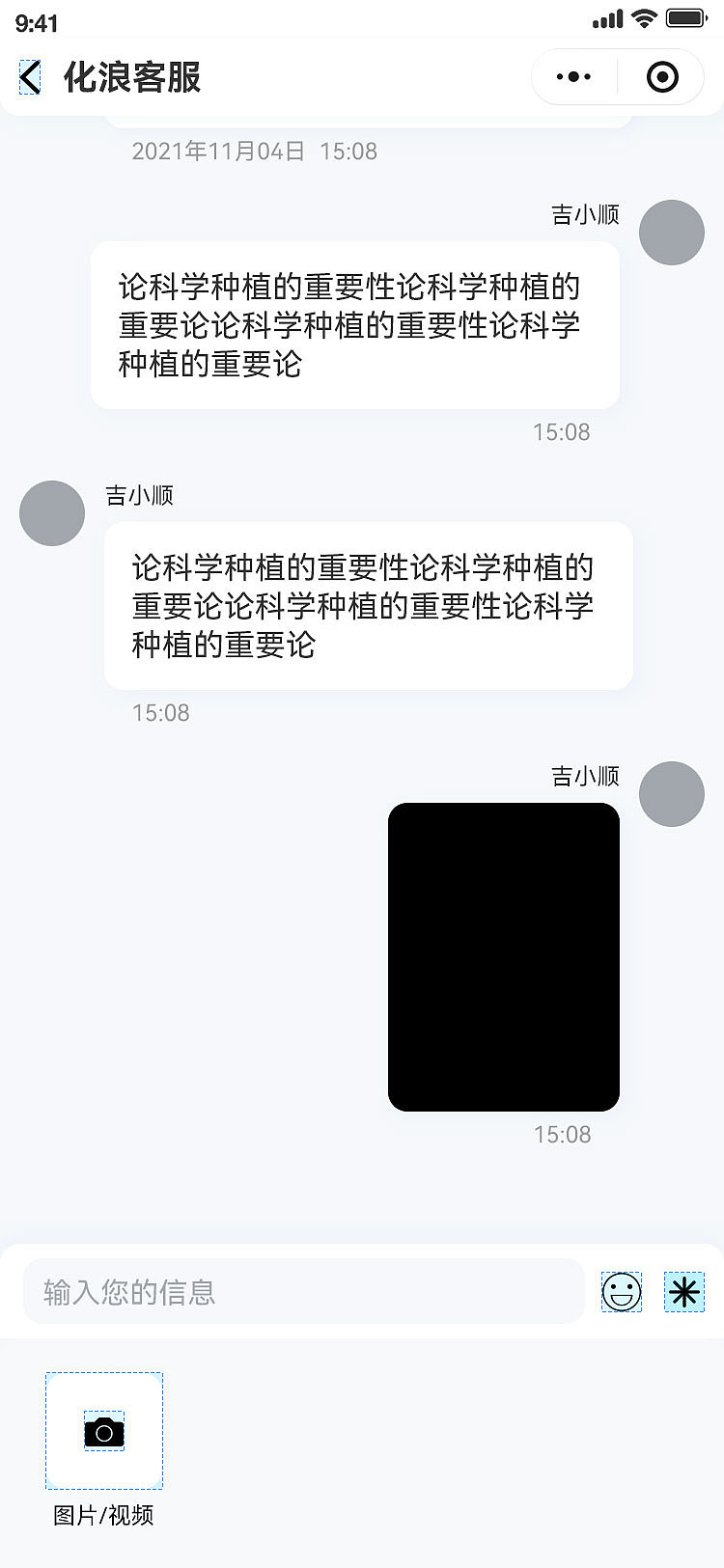This screenshot has width=724, height=1568.
Task: Open the mini-program three-dot options icon
Action: tap(574, 76)
